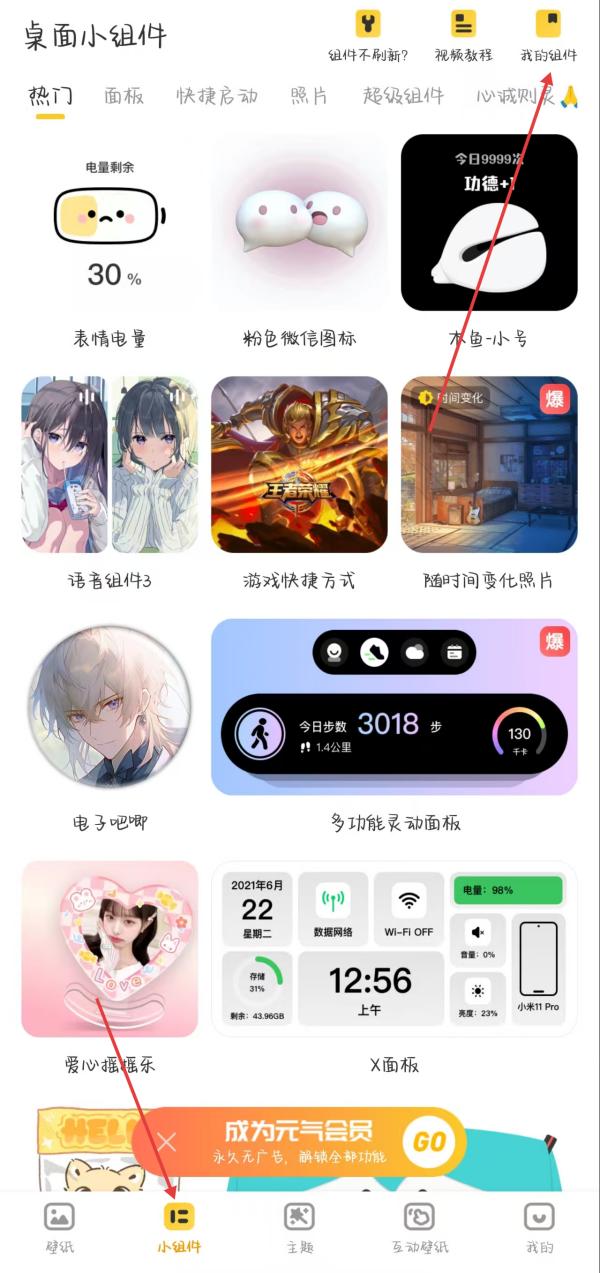The image size is (600, 1273).
Task: Switch to the 快捷启动 tab
Action: [217, 96]
